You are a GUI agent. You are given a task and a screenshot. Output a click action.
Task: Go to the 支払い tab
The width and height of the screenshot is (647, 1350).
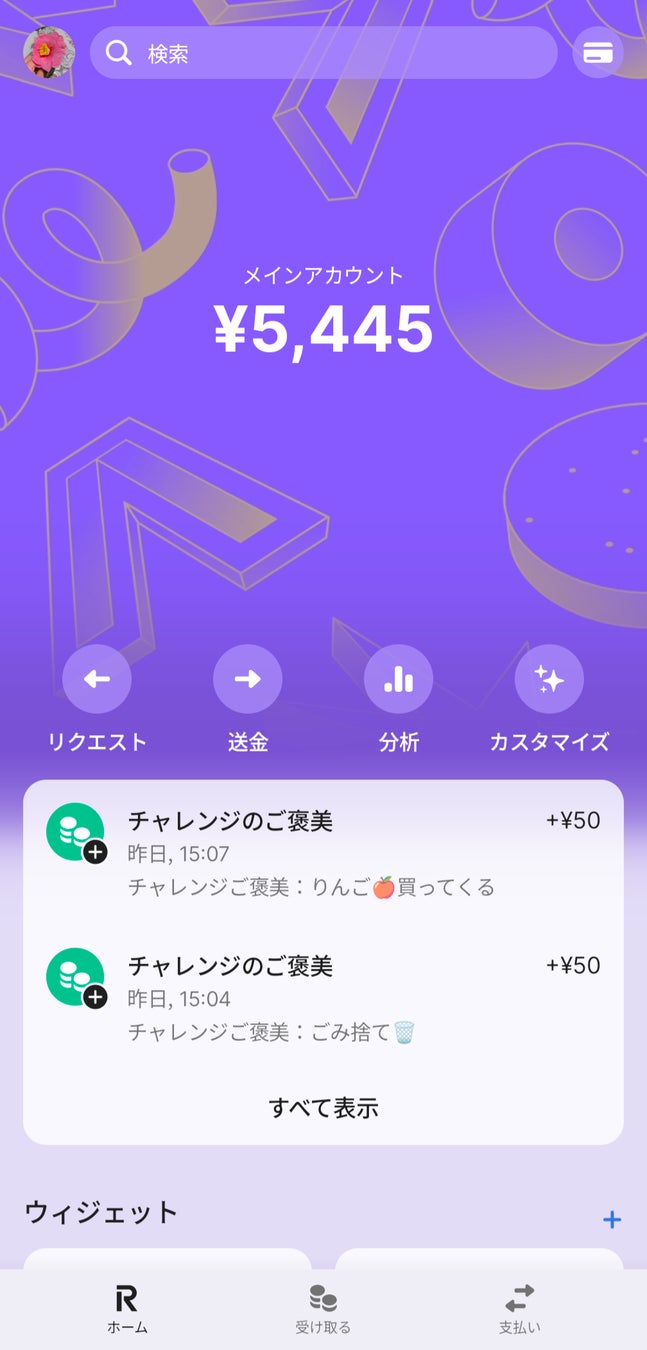[519, 1310]
